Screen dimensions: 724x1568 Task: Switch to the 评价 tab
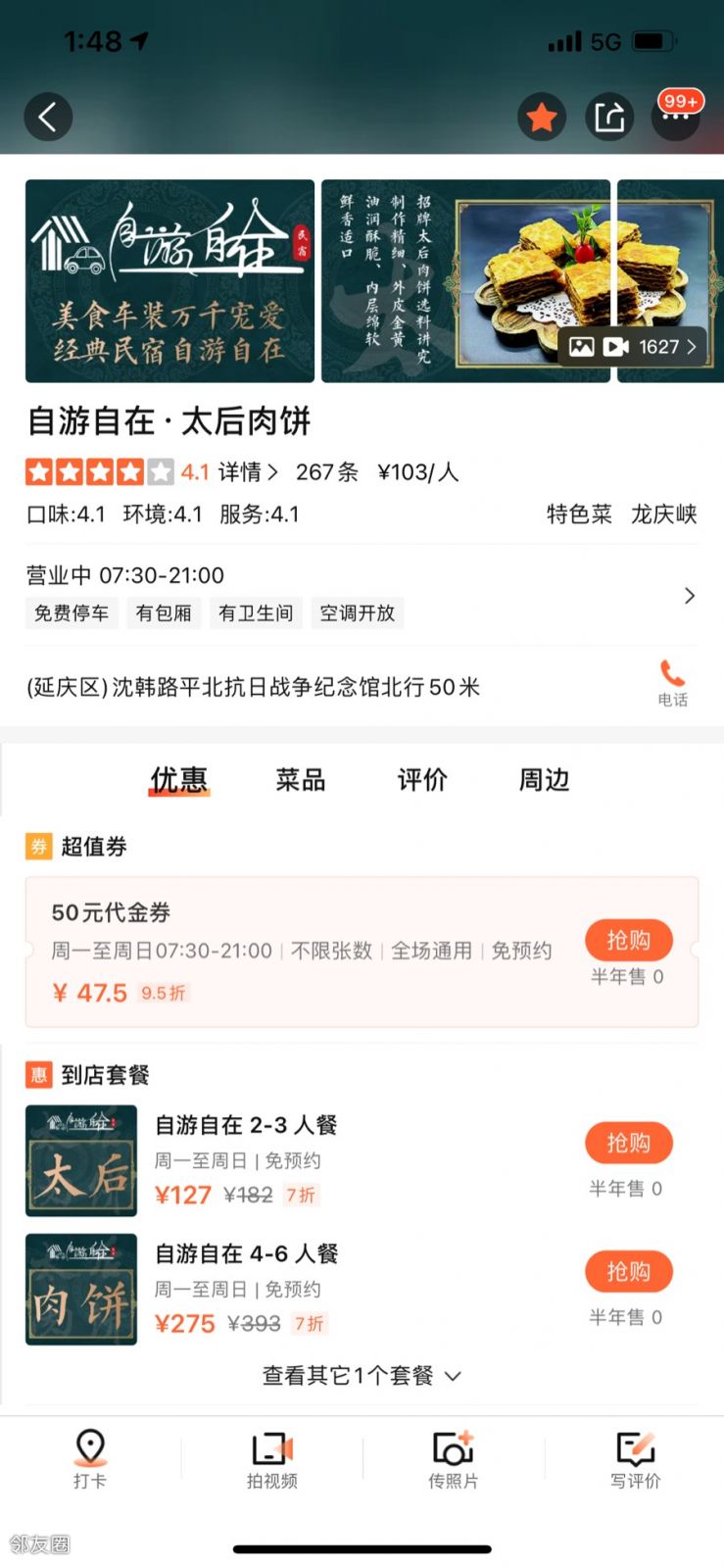422,780
